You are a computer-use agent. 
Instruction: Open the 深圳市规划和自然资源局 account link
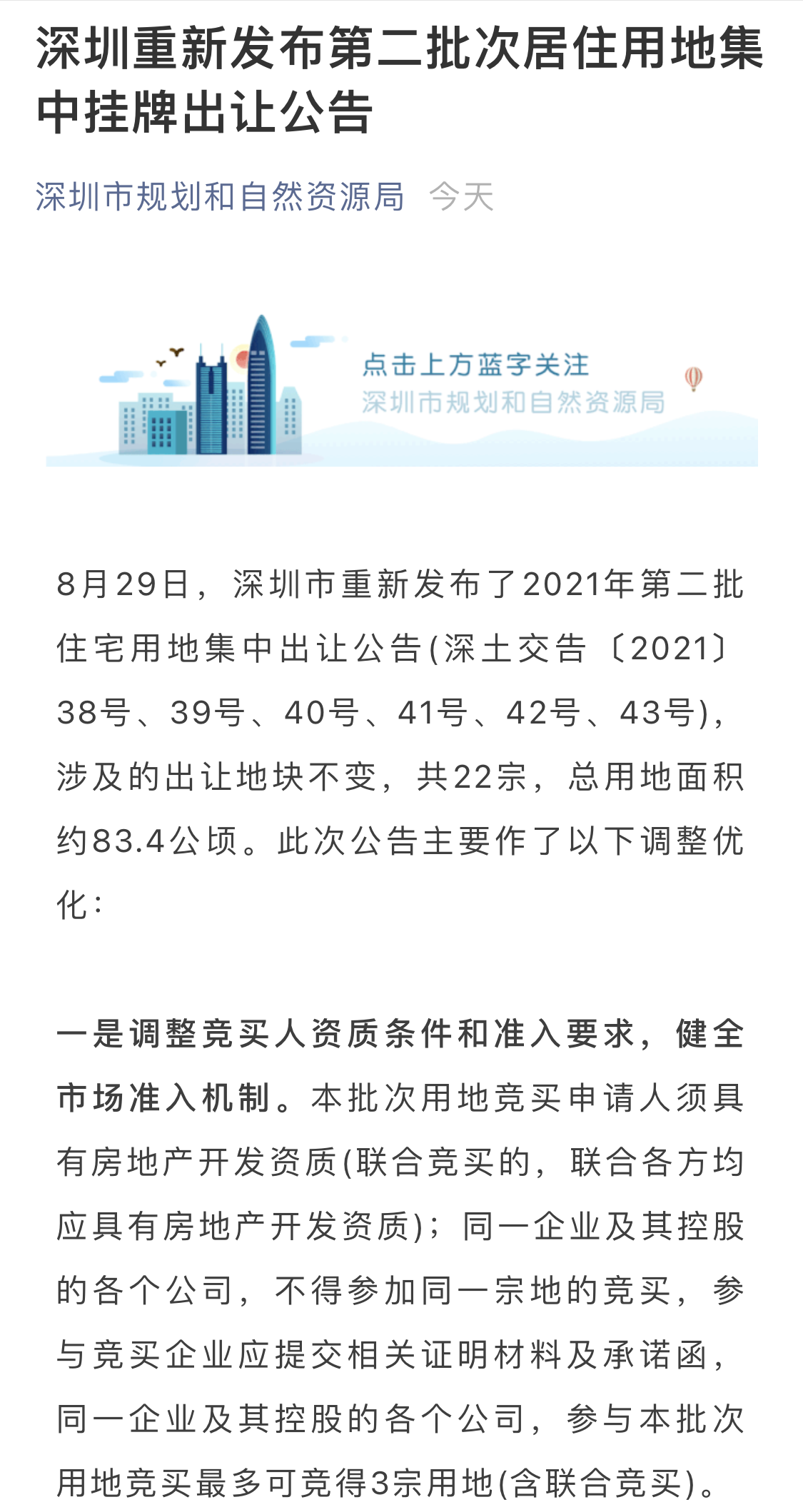coord(220,197)
